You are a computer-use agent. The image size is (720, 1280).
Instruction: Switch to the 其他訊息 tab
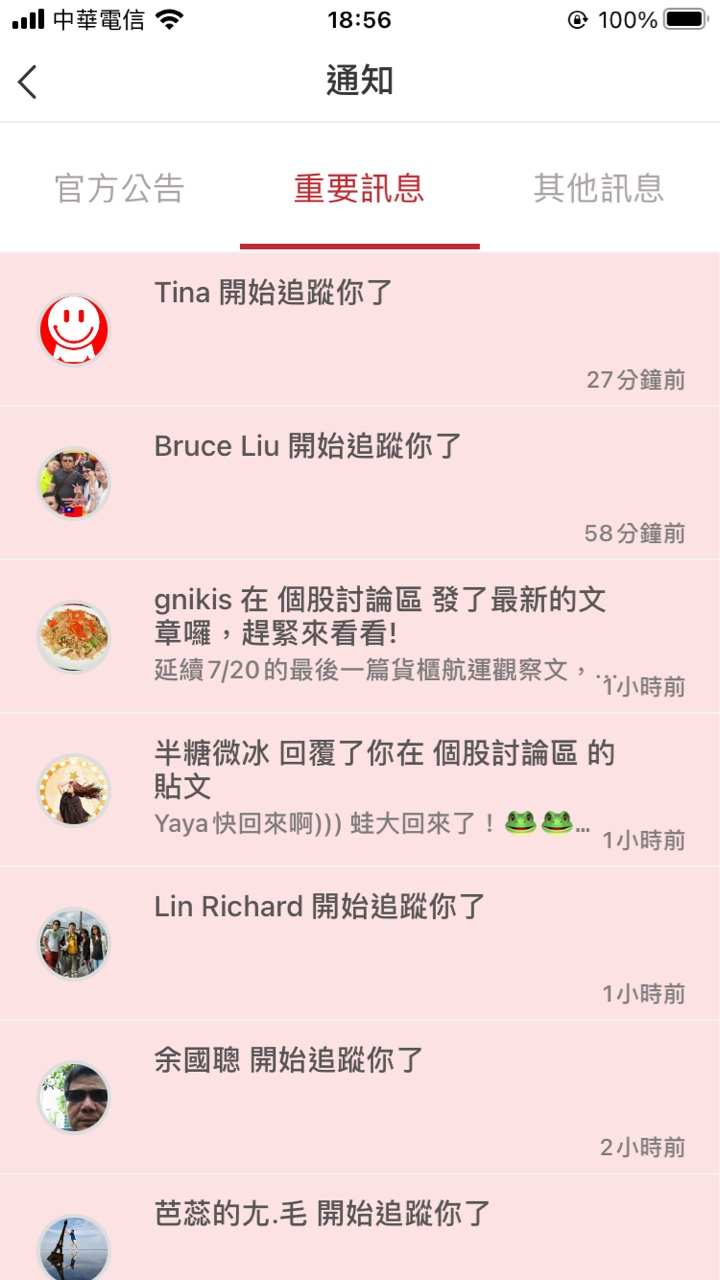click(598, 188)
